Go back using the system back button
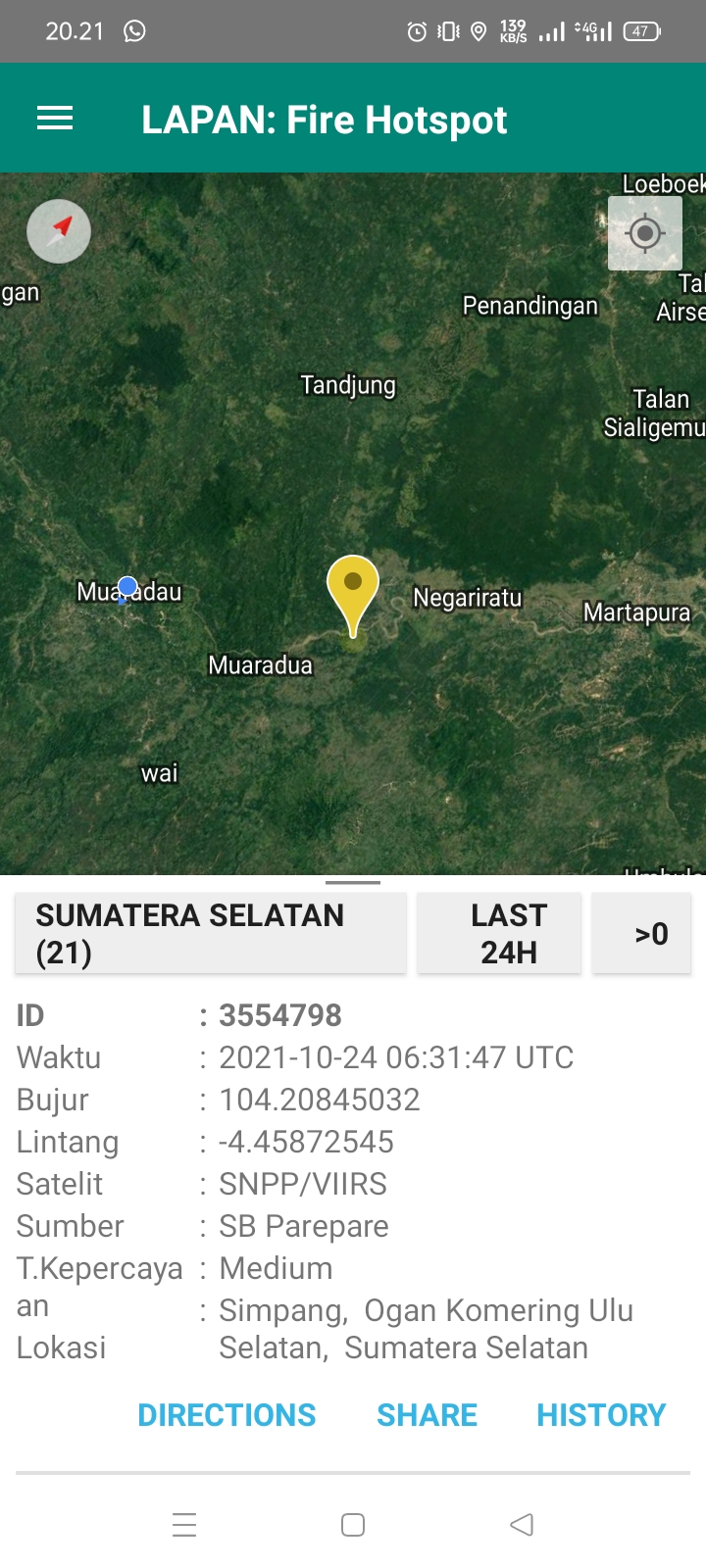This screenshot has width=706, height=1568. (522, 1525)
